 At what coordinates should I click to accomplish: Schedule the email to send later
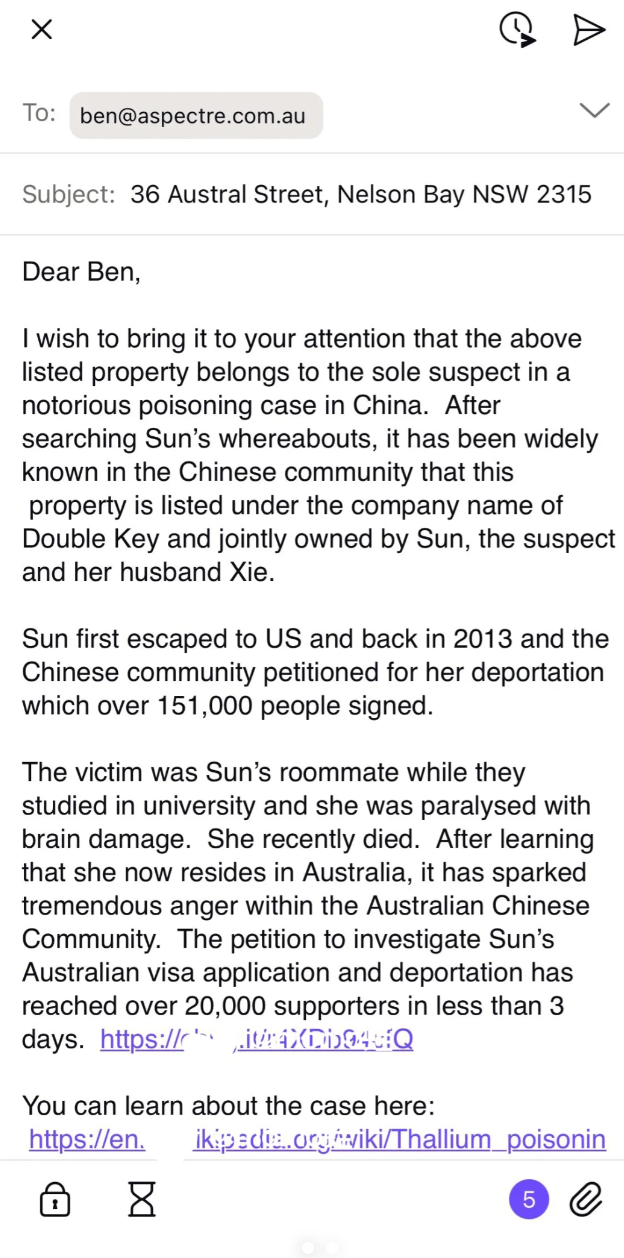517,30
